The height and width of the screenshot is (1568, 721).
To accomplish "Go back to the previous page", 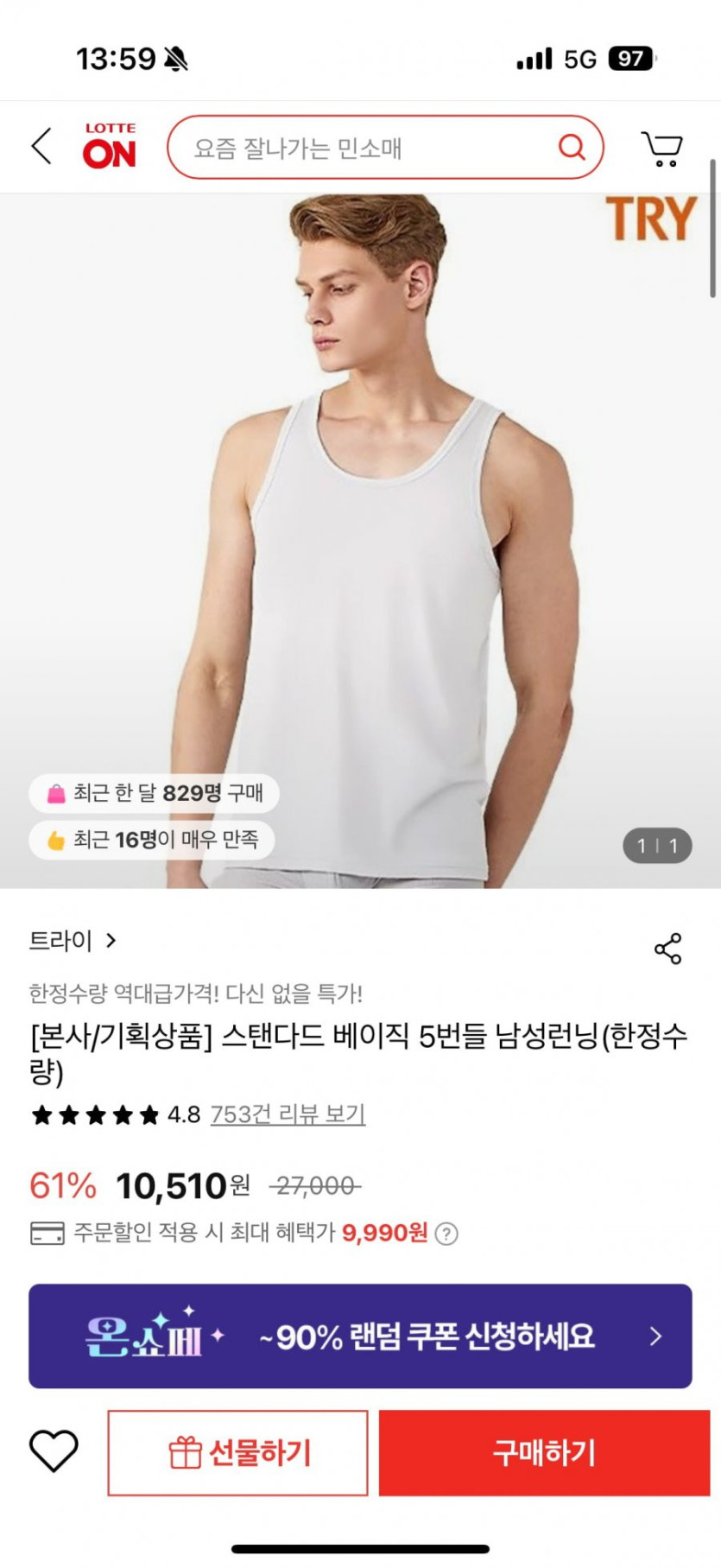I will pyautogui.click(x=41, y=147).
